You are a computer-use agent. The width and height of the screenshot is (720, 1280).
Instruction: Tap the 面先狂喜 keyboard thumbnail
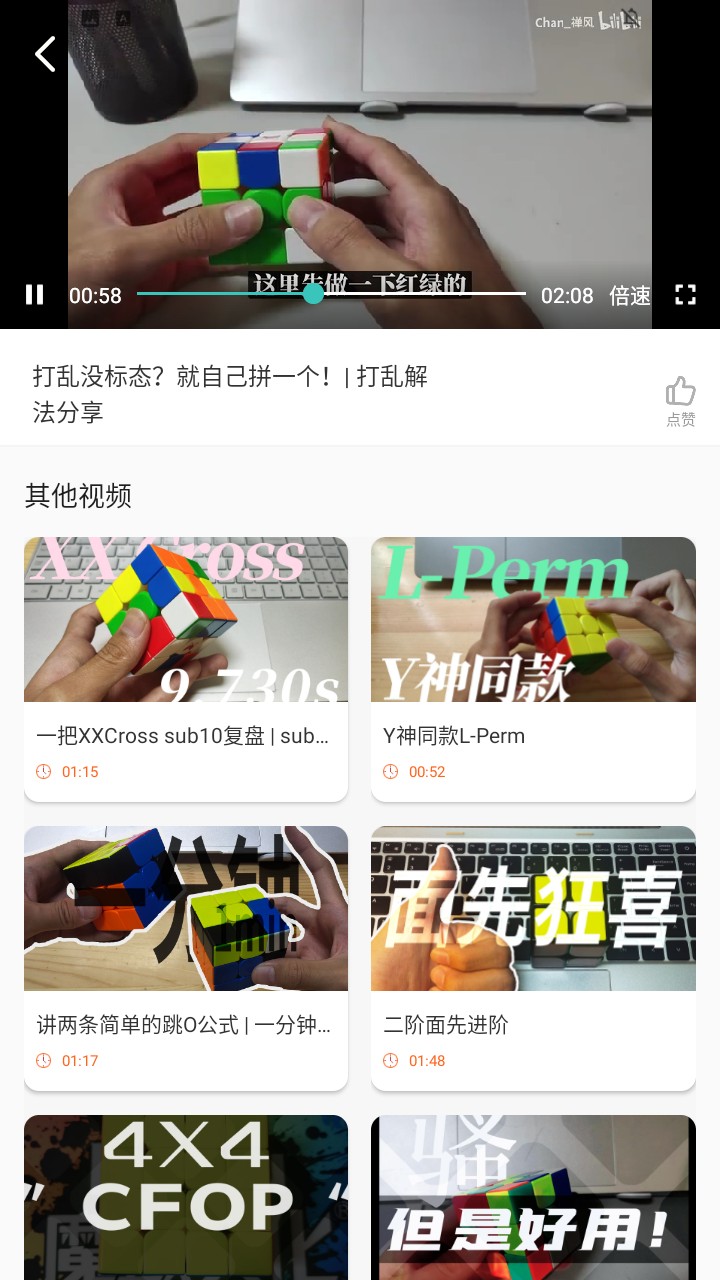[533, 908]
